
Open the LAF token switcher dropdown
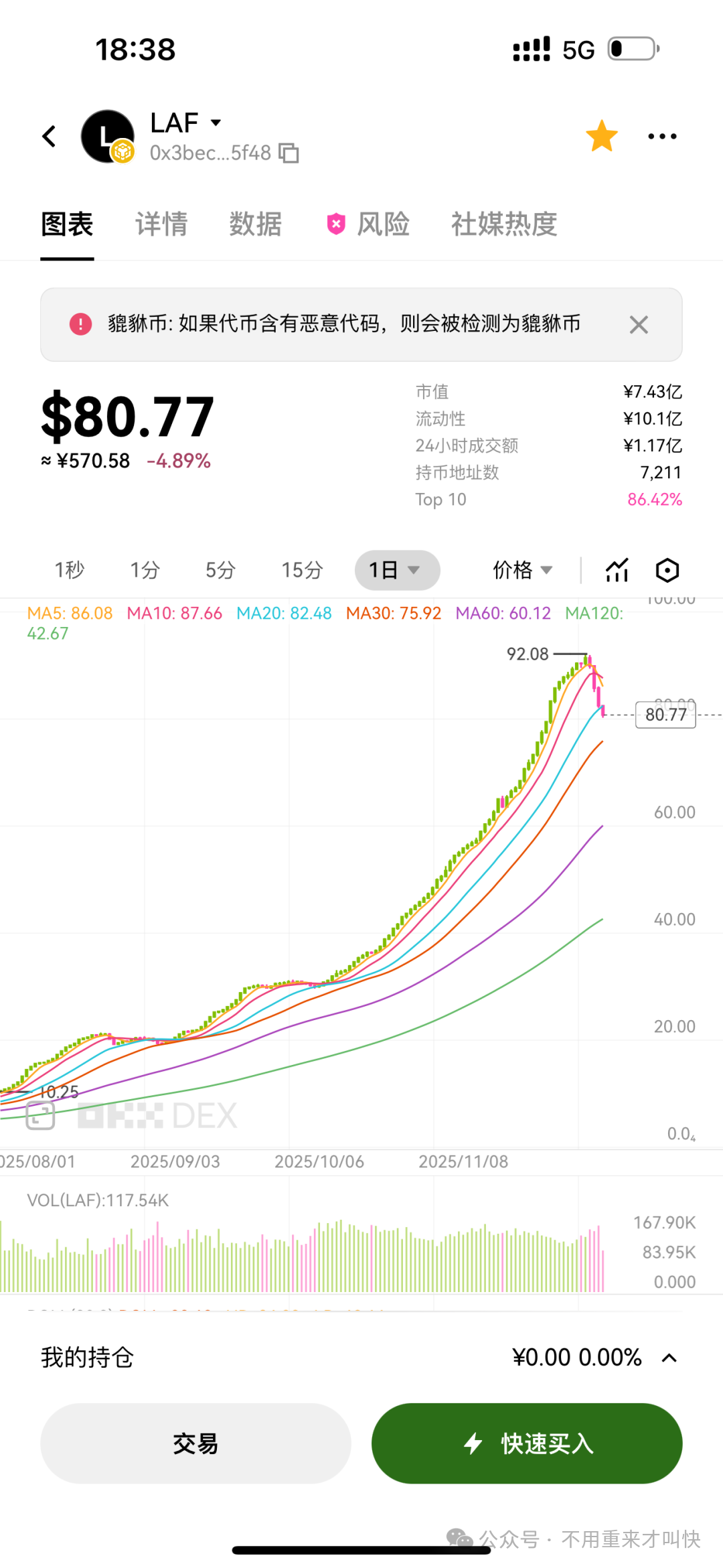tap(215, 123)
